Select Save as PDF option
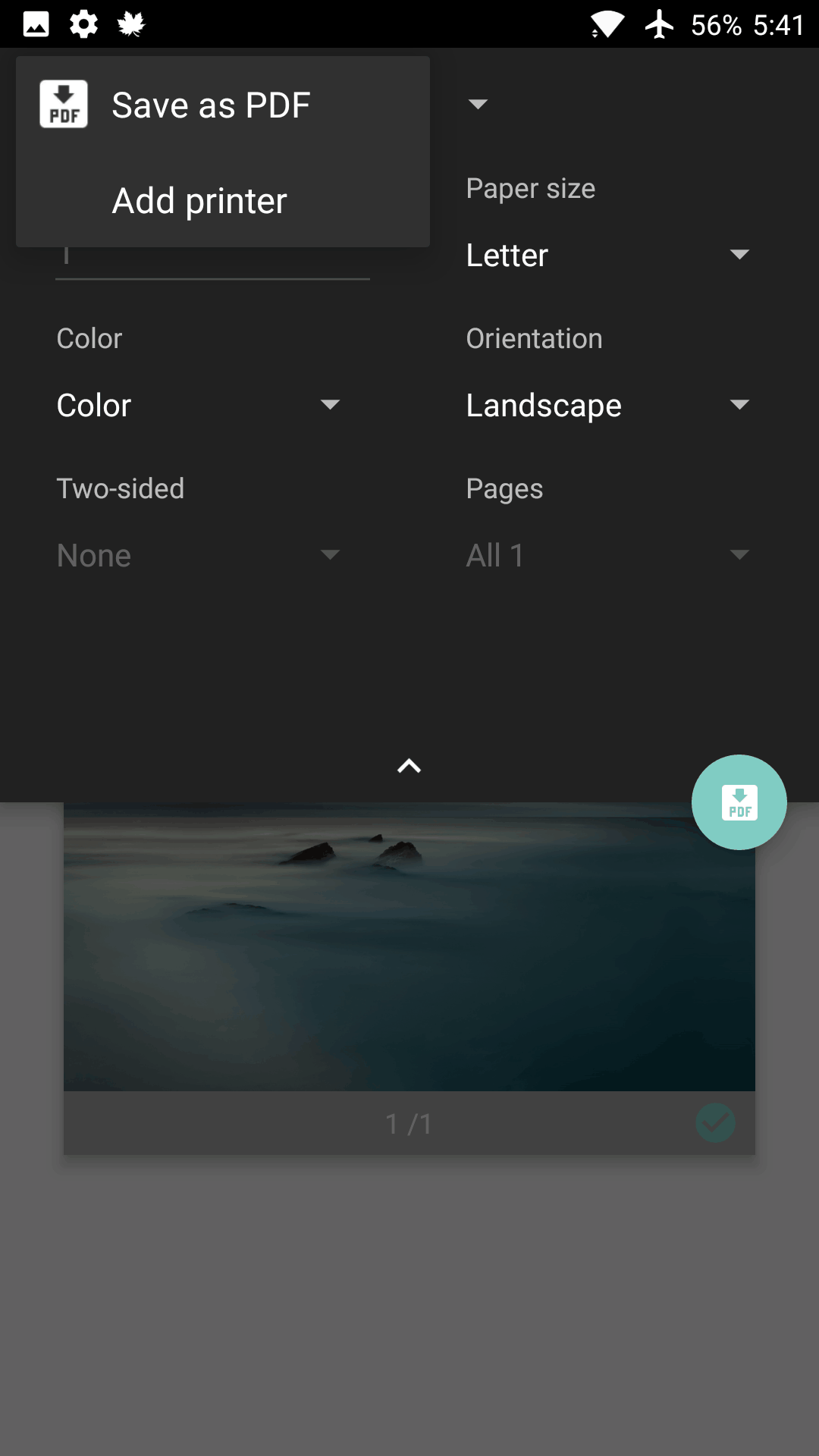The height and width of the screenshot is (1456, 819). tap(223, 105)
